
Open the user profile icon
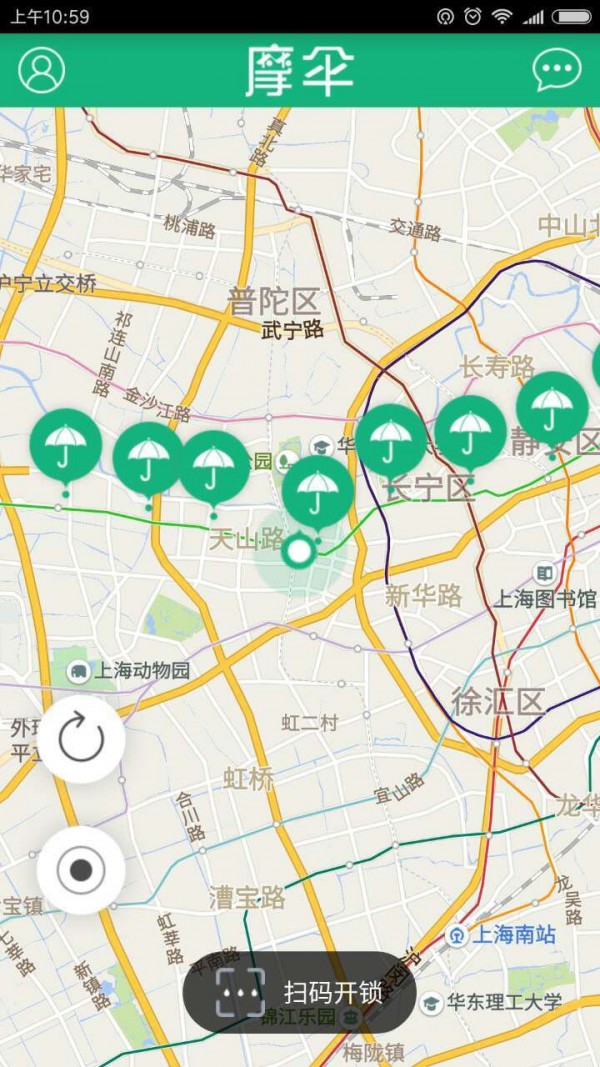(x=41, y=70)
